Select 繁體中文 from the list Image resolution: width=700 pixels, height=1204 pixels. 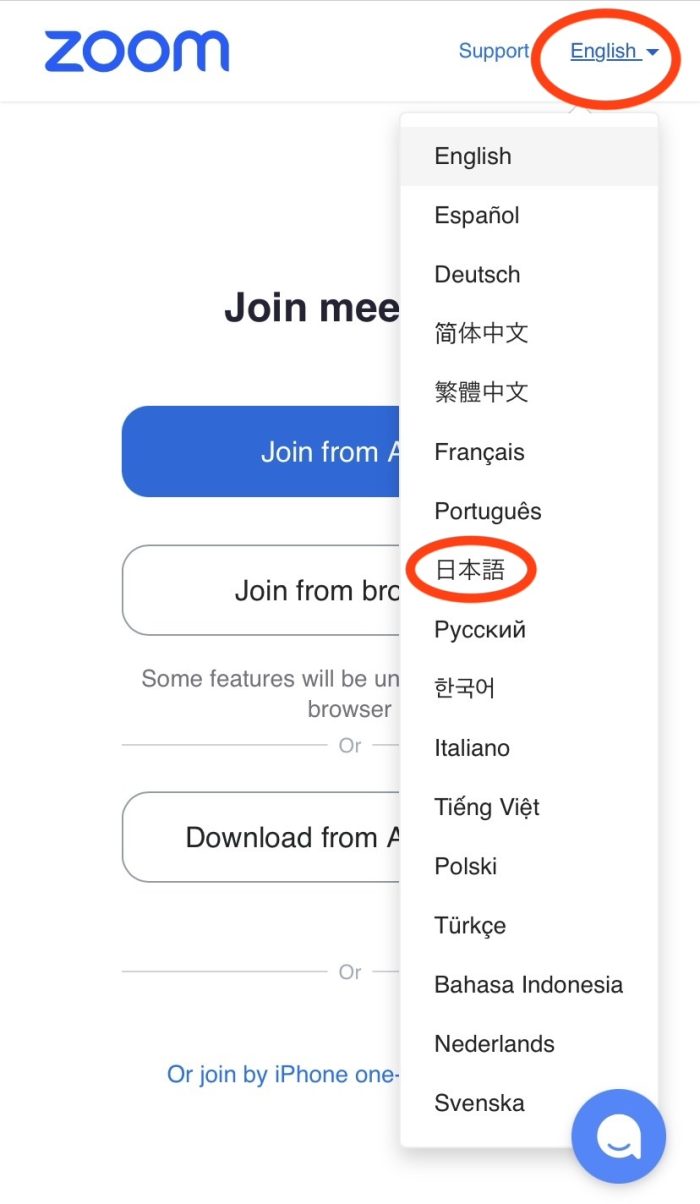(481, 392)
